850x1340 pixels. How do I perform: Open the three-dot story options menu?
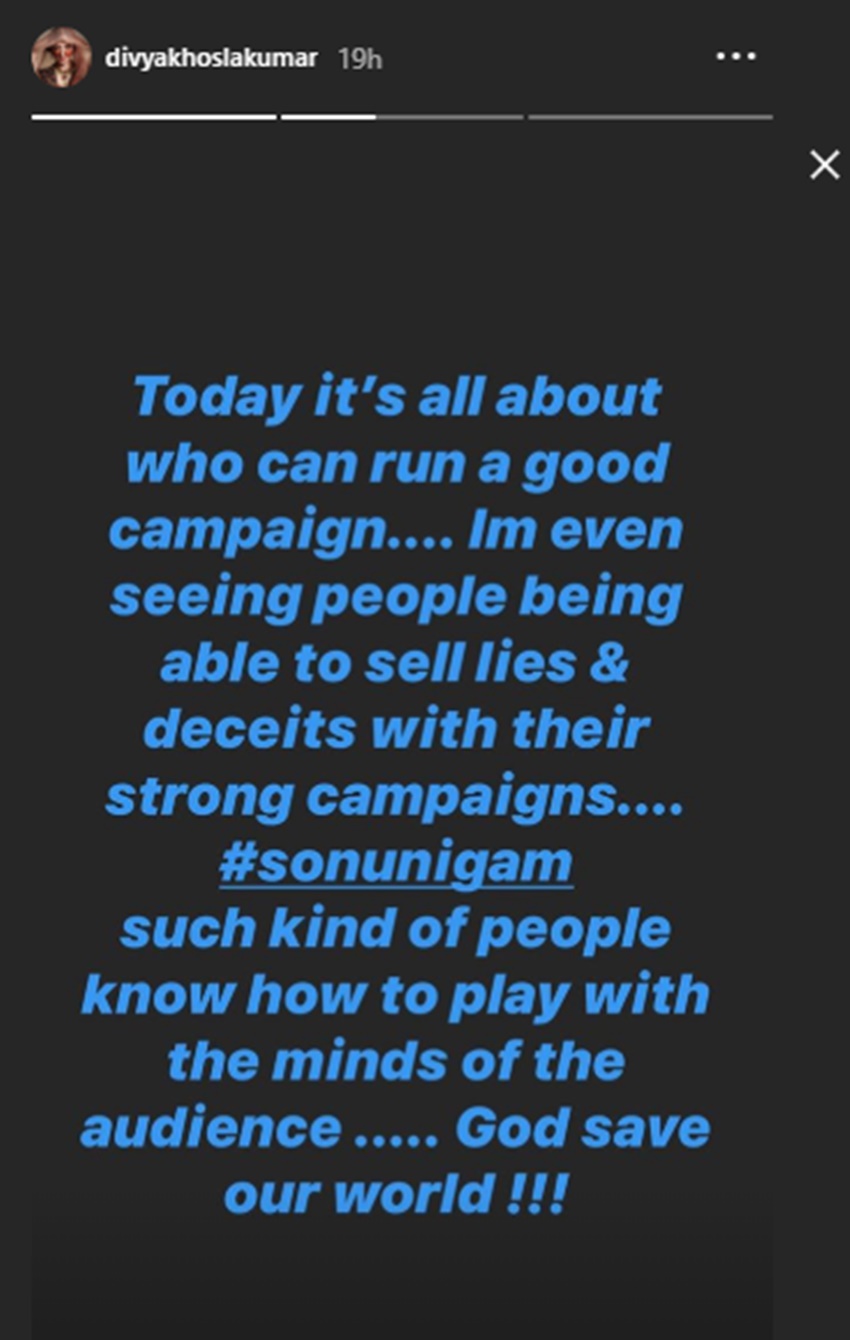[x=736, y=57]
